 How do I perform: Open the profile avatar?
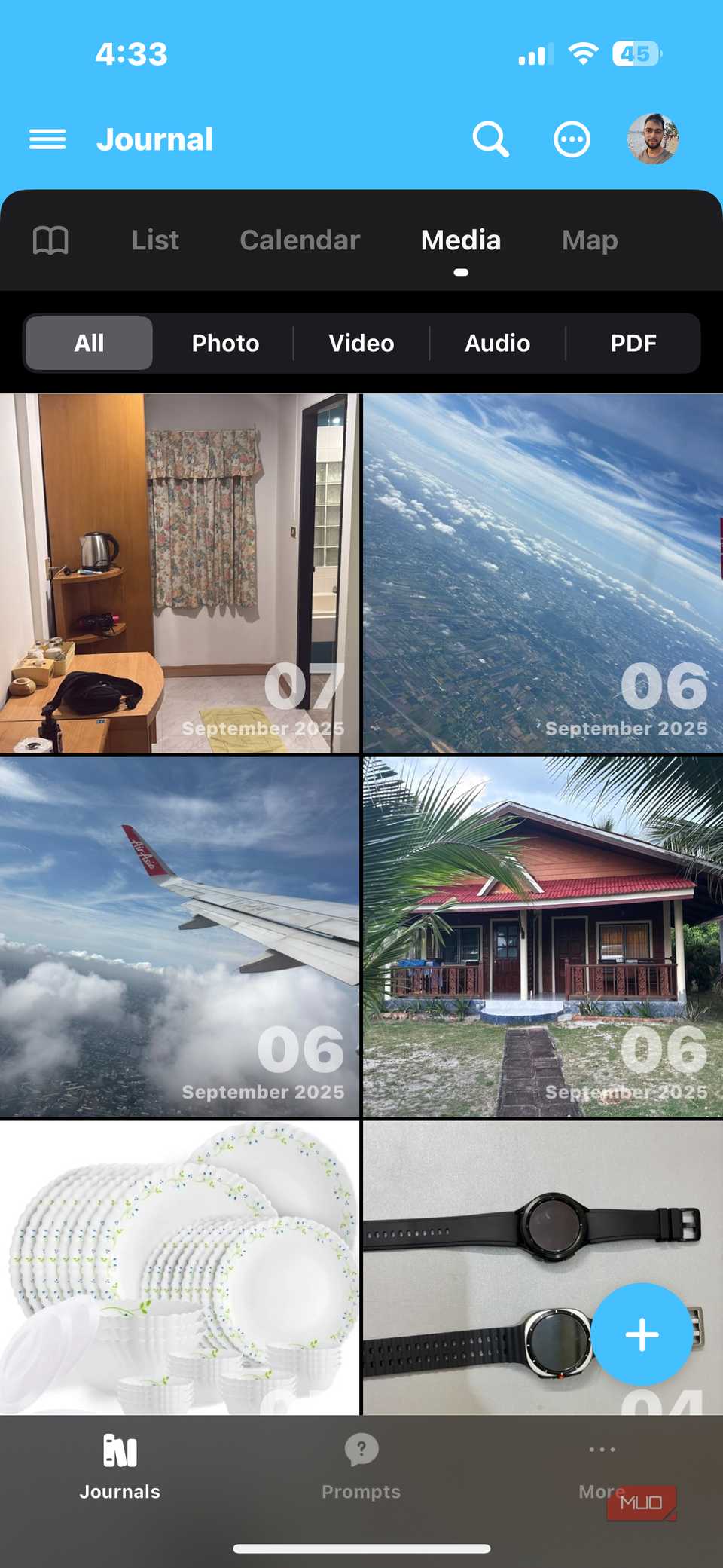pos(653,139)
